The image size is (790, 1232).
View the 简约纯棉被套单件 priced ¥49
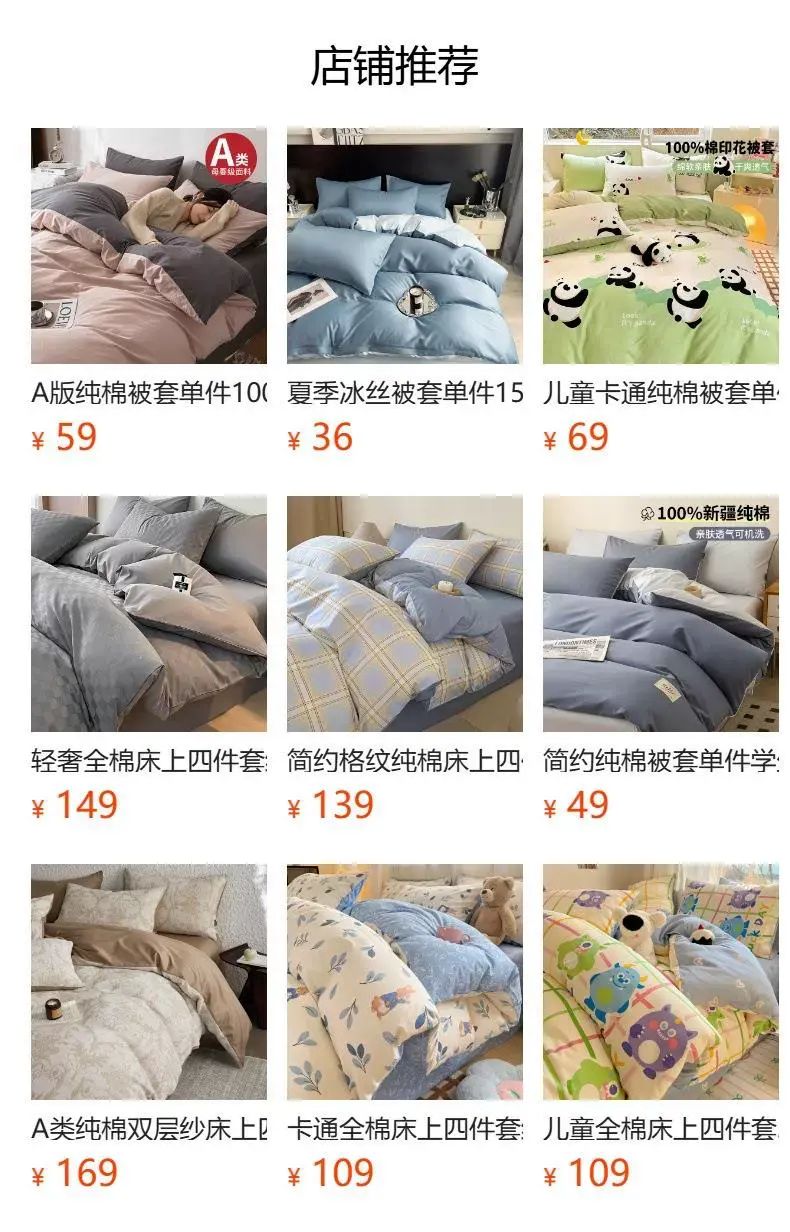click(661, 614)
